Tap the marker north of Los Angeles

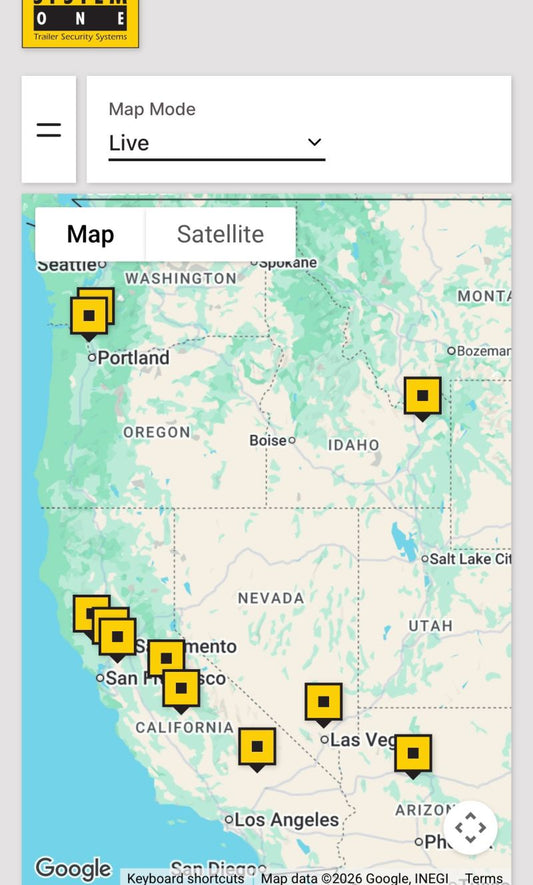click(257, 749)
